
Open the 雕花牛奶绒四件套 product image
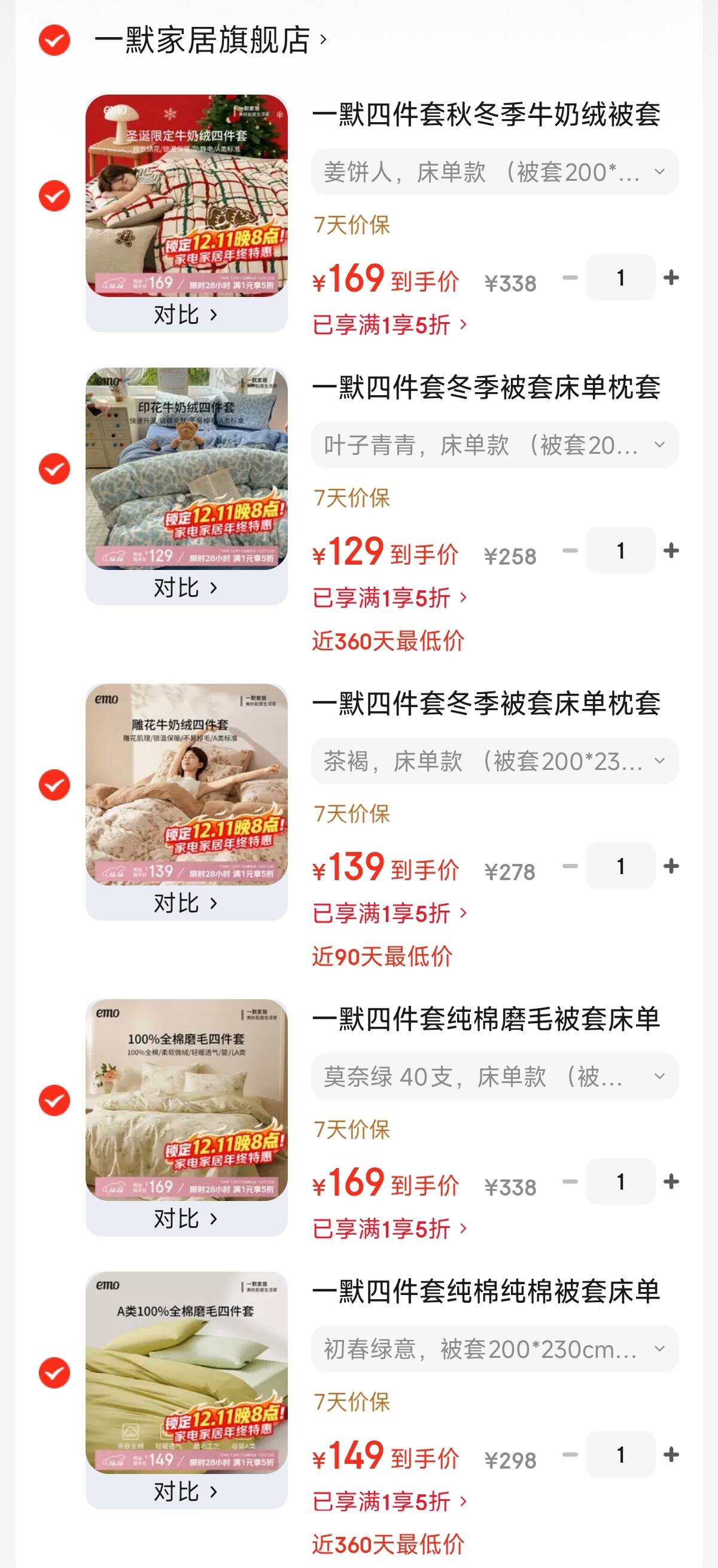click(x=186, y=784)
